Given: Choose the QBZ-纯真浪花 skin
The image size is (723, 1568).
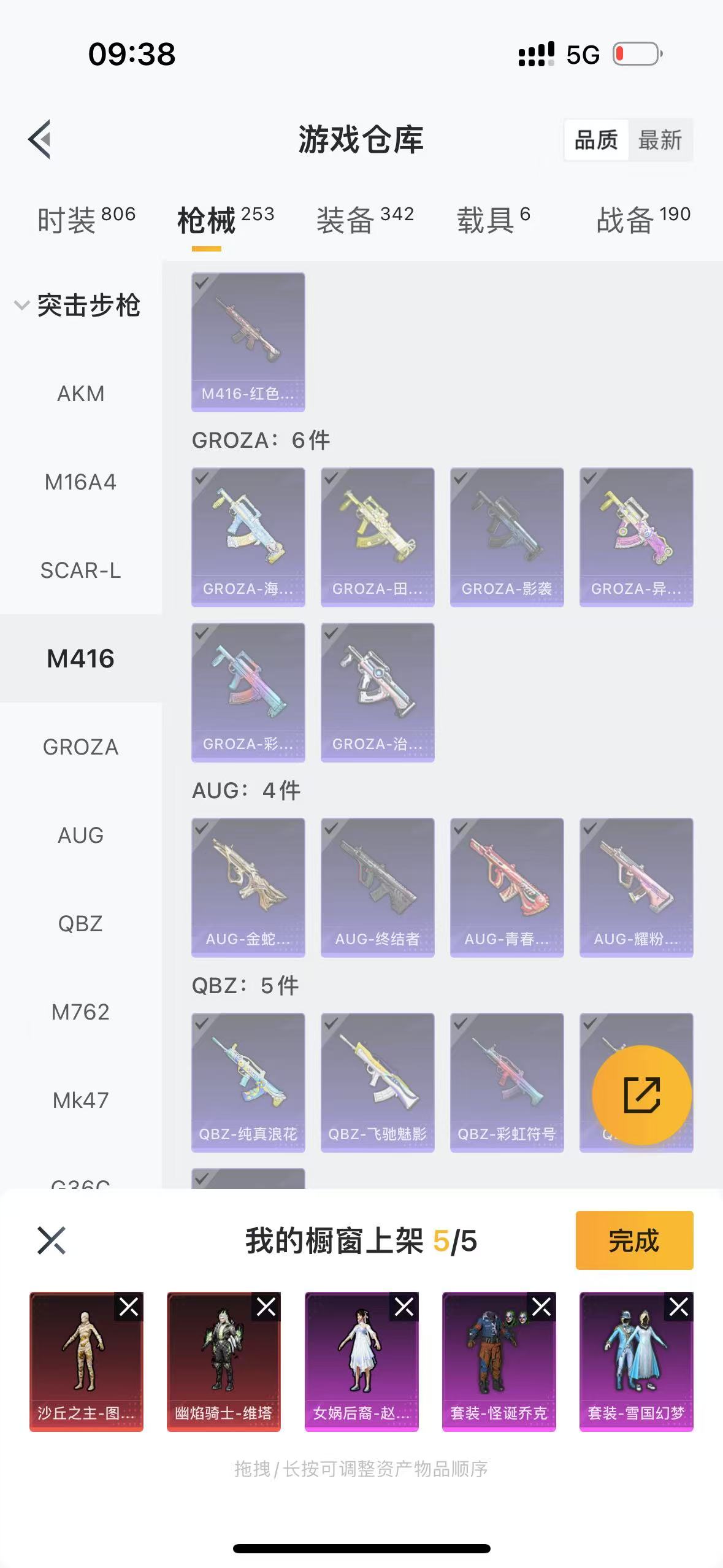Looking at the screenshot, I should pos(248,1082).
